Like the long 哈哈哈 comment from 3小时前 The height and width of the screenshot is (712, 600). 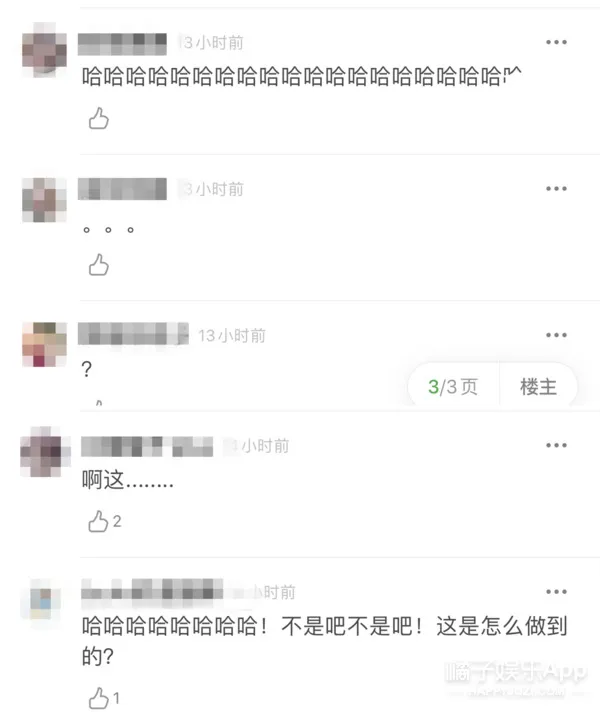(x=98, y=119)
